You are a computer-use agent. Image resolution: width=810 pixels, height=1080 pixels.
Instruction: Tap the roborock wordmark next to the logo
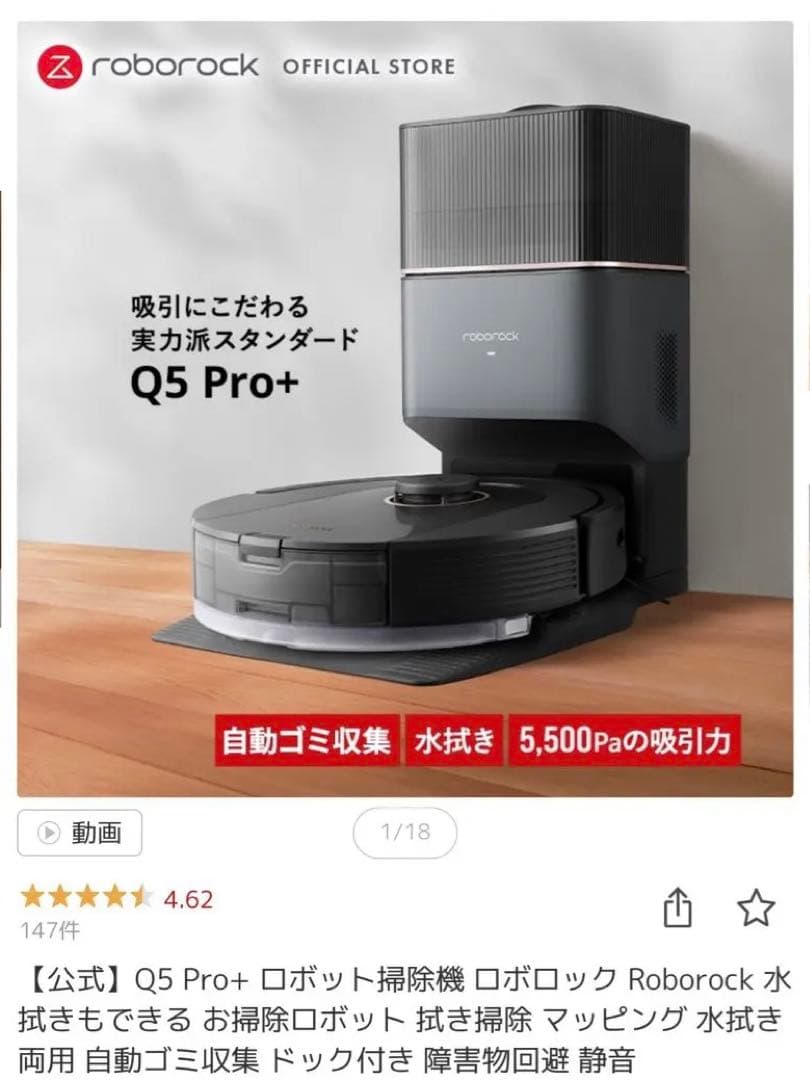(x=175, y=64)
